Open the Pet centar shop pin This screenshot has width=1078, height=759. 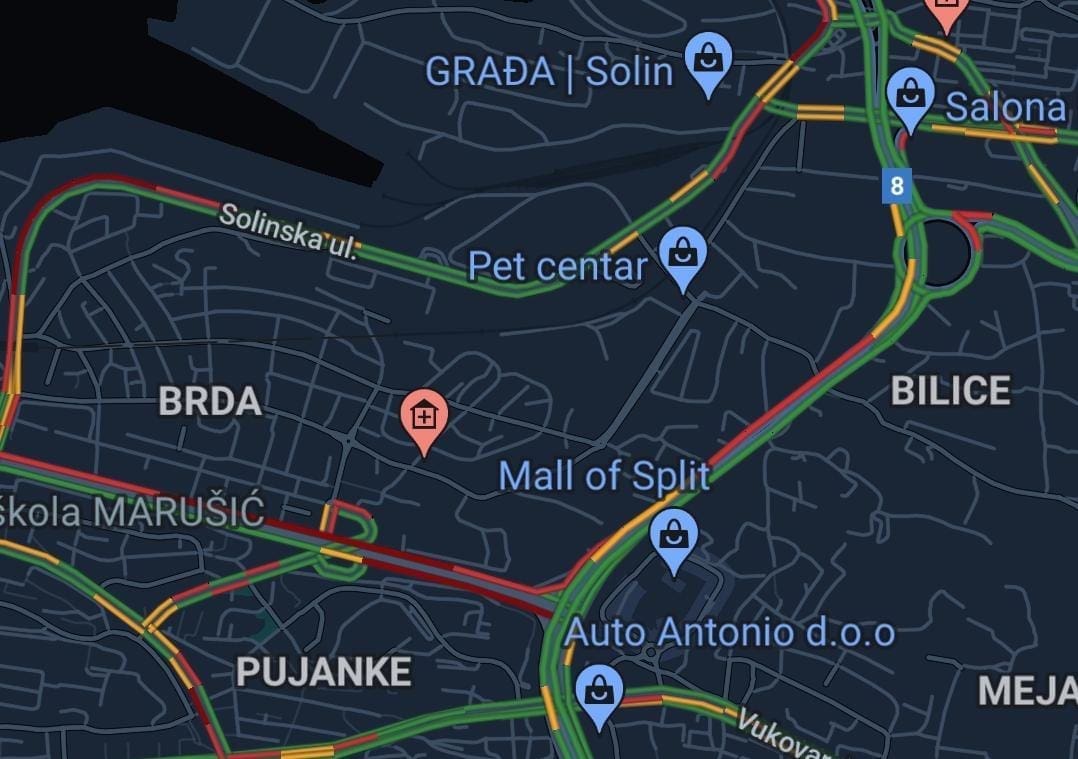(683, 254)
